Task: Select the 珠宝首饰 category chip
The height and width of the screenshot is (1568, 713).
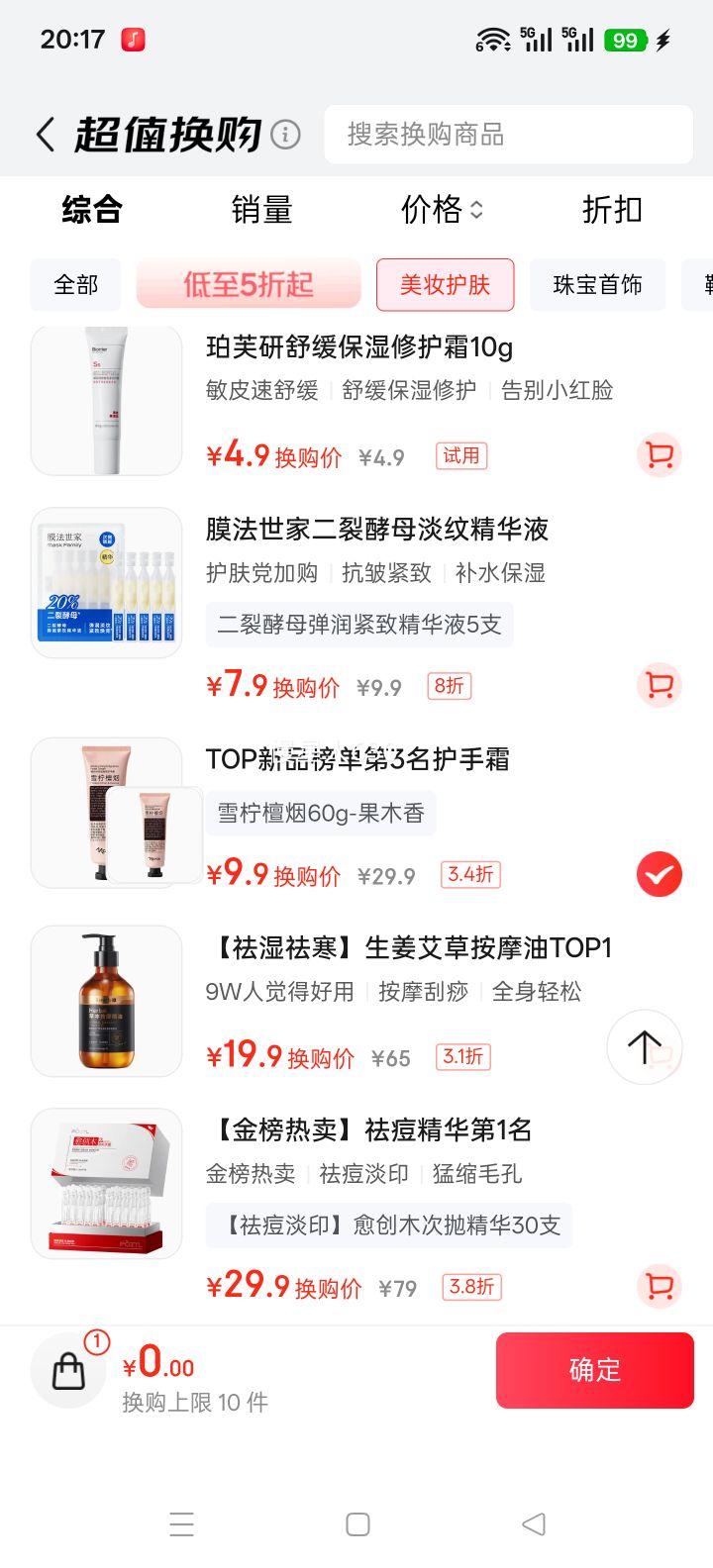Action: (597, 285)
